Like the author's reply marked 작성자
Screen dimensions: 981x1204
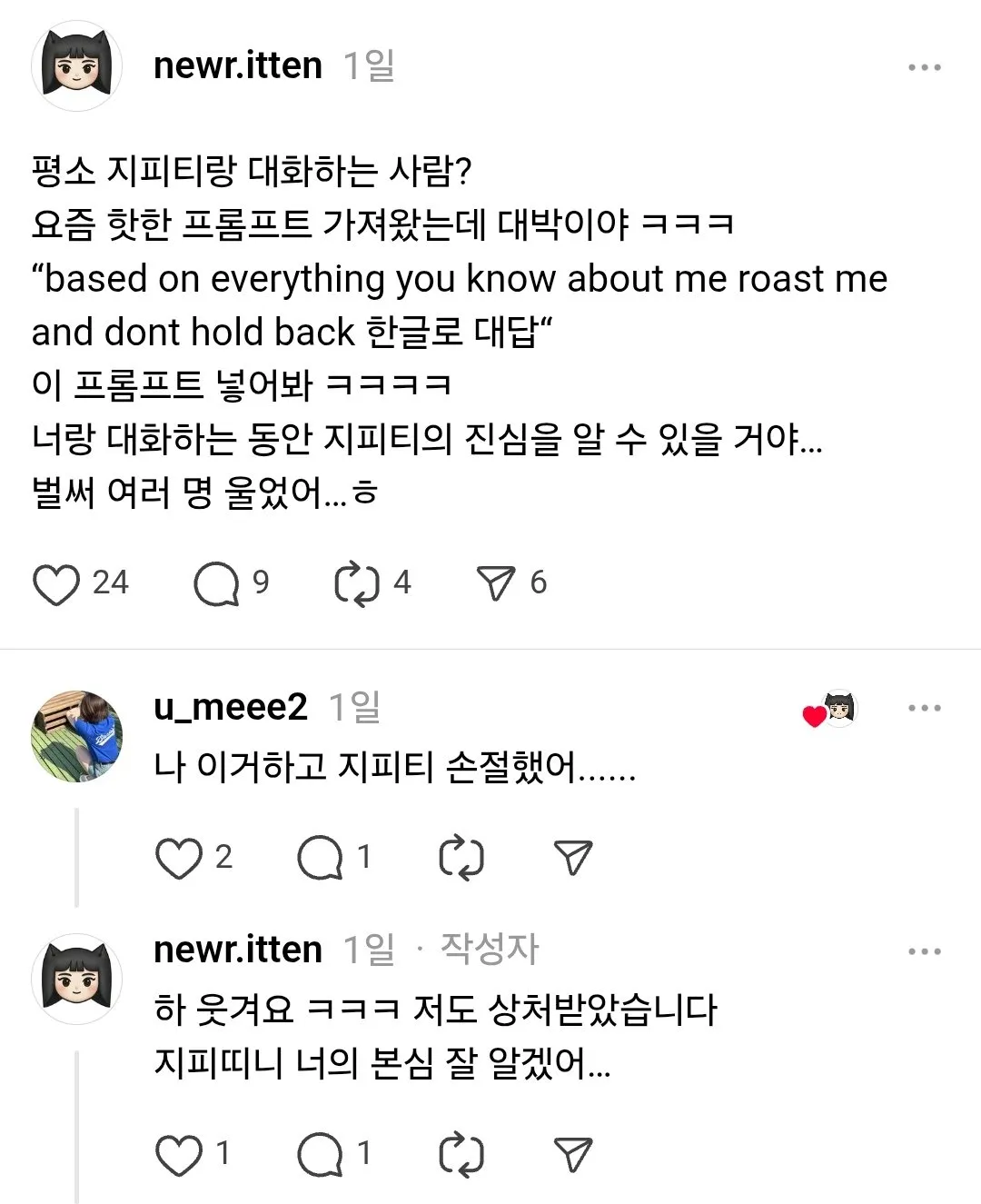[178, 1155]
